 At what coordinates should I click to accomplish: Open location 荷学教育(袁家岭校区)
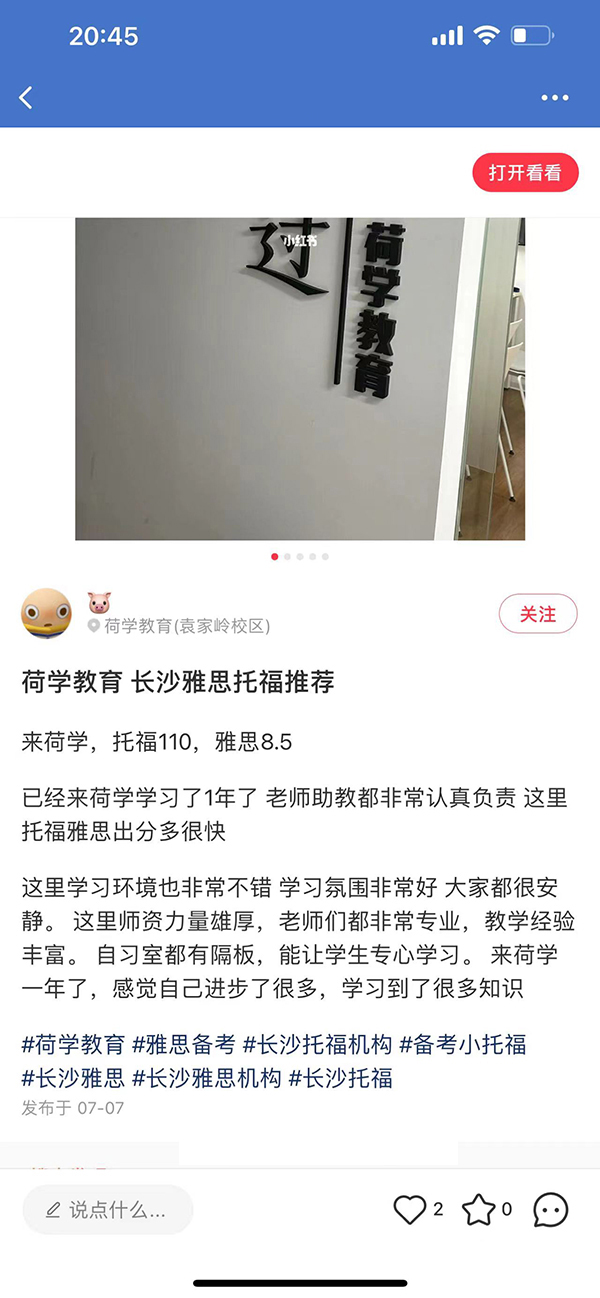click(186, 627)
